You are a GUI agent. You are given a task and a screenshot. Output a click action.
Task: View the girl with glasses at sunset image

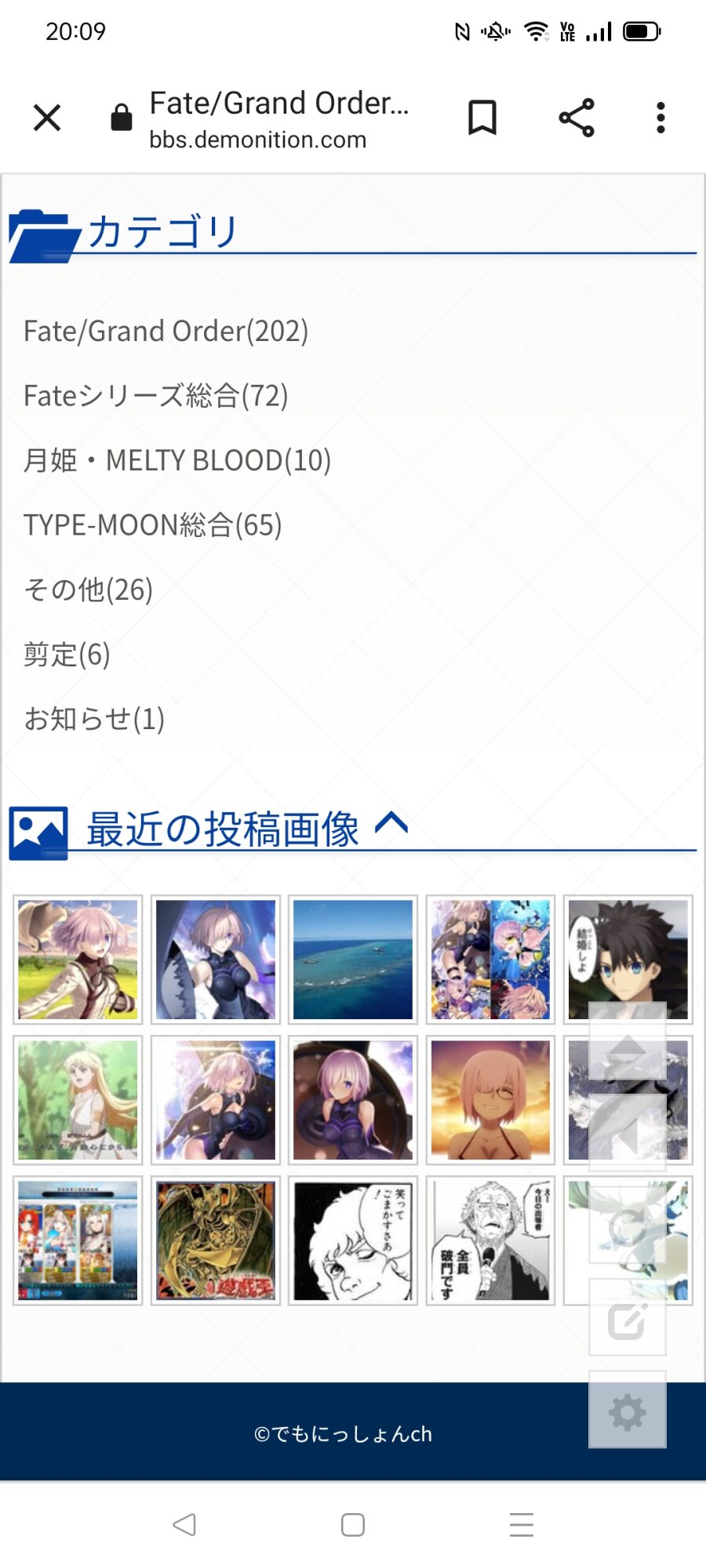pos(490,1100)
